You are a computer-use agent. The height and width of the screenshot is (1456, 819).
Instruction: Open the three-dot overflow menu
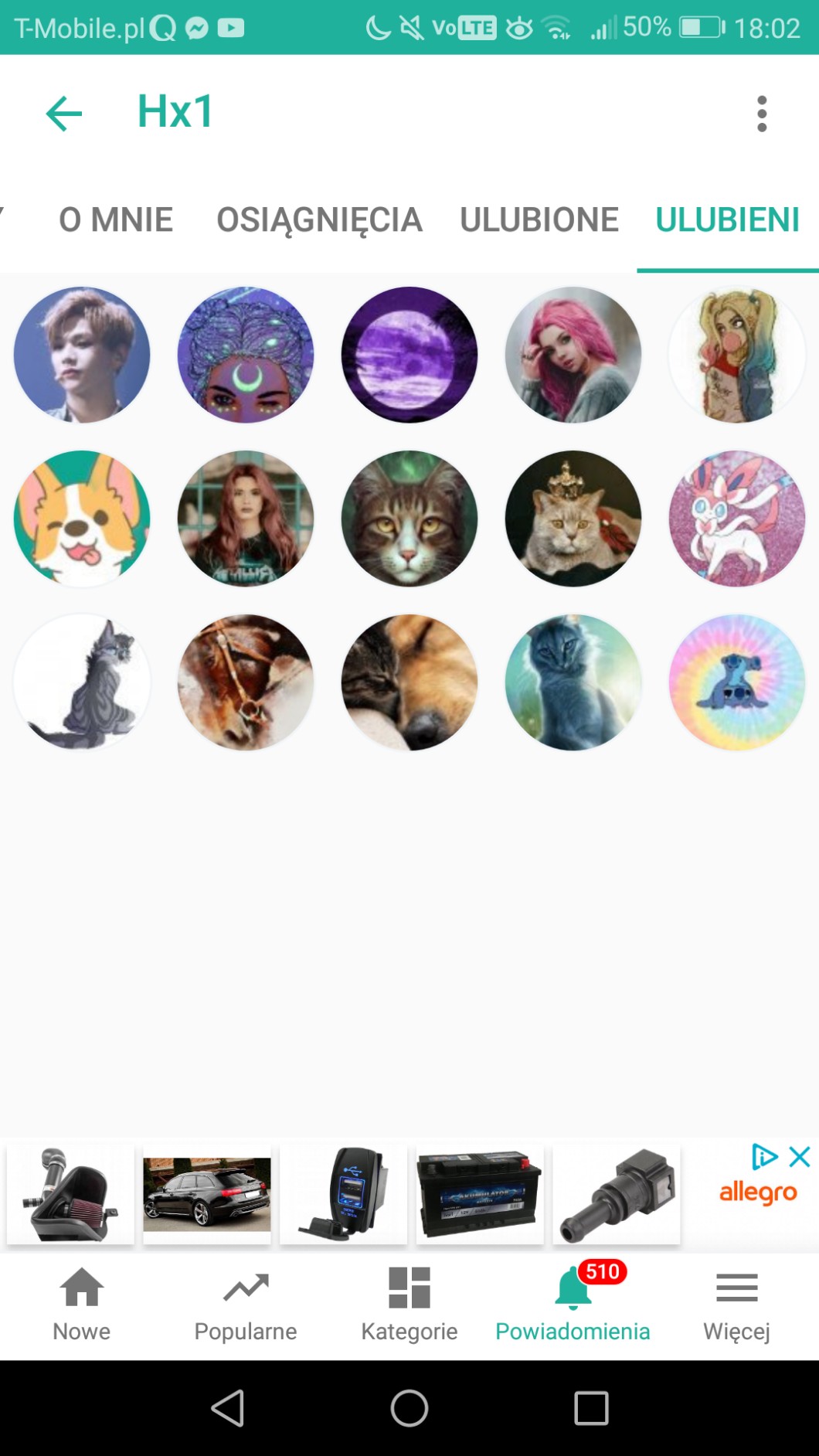[x=762, y=114]
